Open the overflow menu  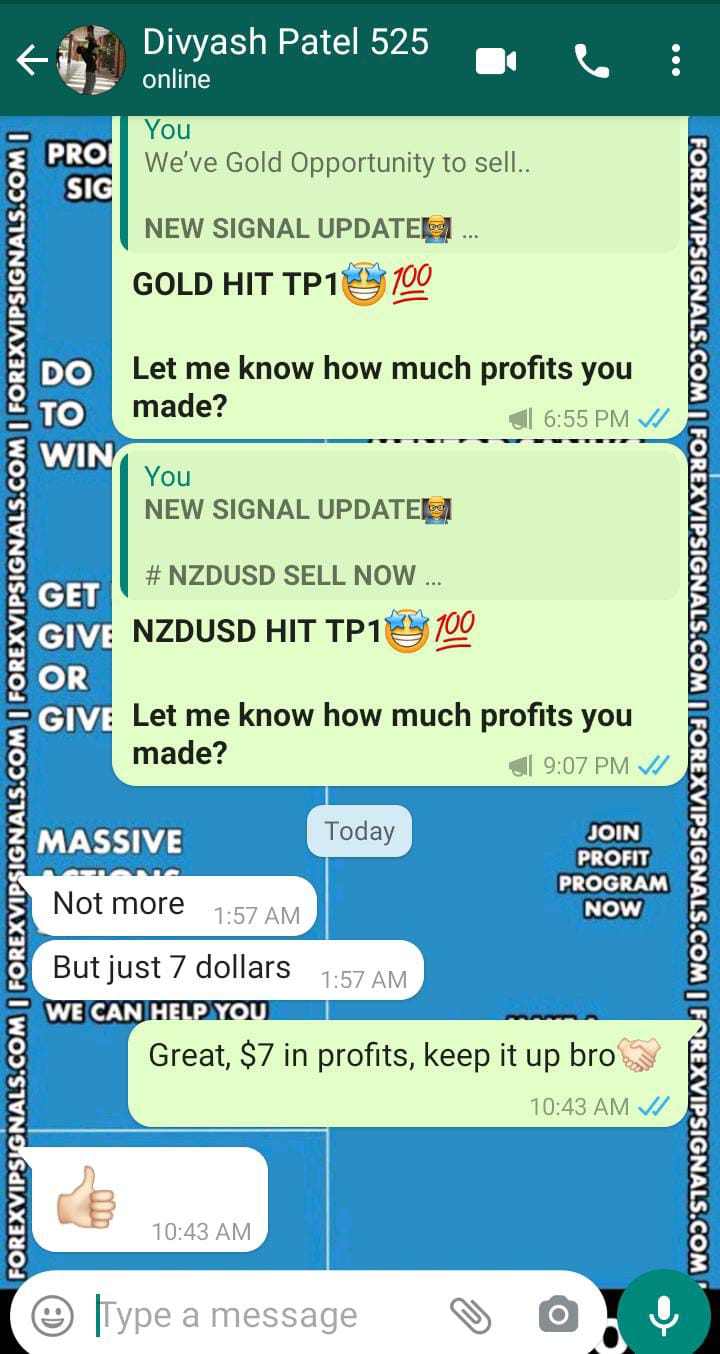click(676, 61)
